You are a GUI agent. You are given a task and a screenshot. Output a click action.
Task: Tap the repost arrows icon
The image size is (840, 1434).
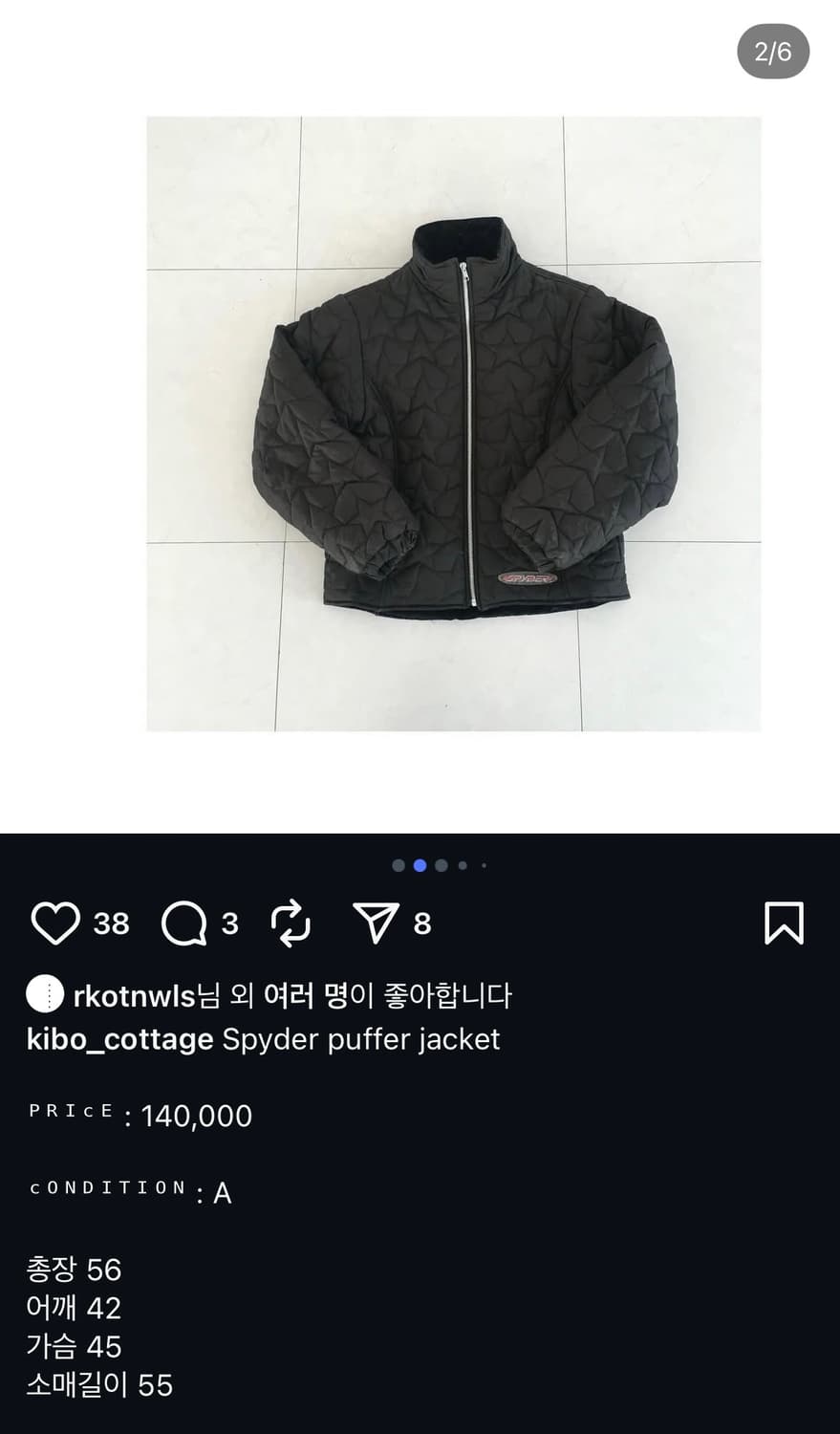291,923
